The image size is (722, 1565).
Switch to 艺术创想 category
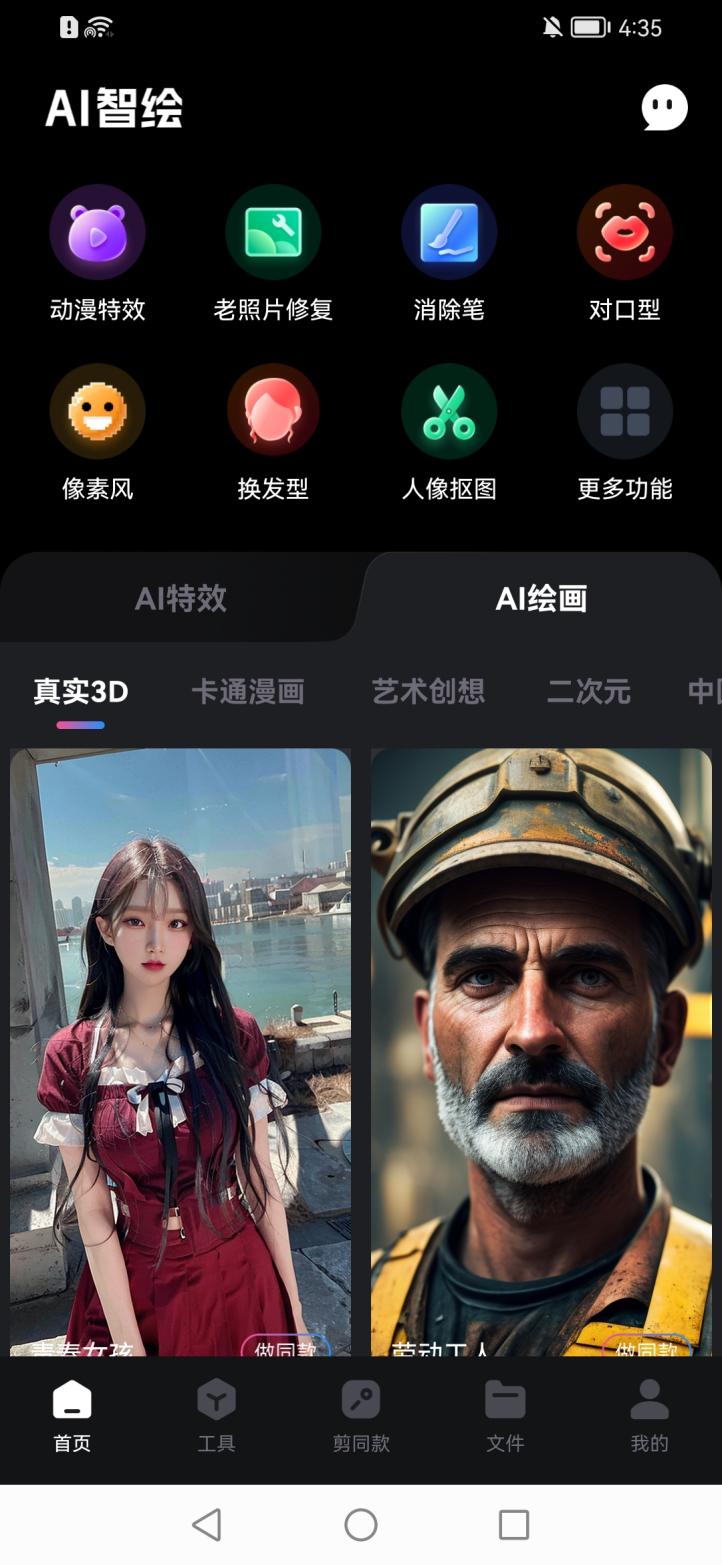[428, 692]
